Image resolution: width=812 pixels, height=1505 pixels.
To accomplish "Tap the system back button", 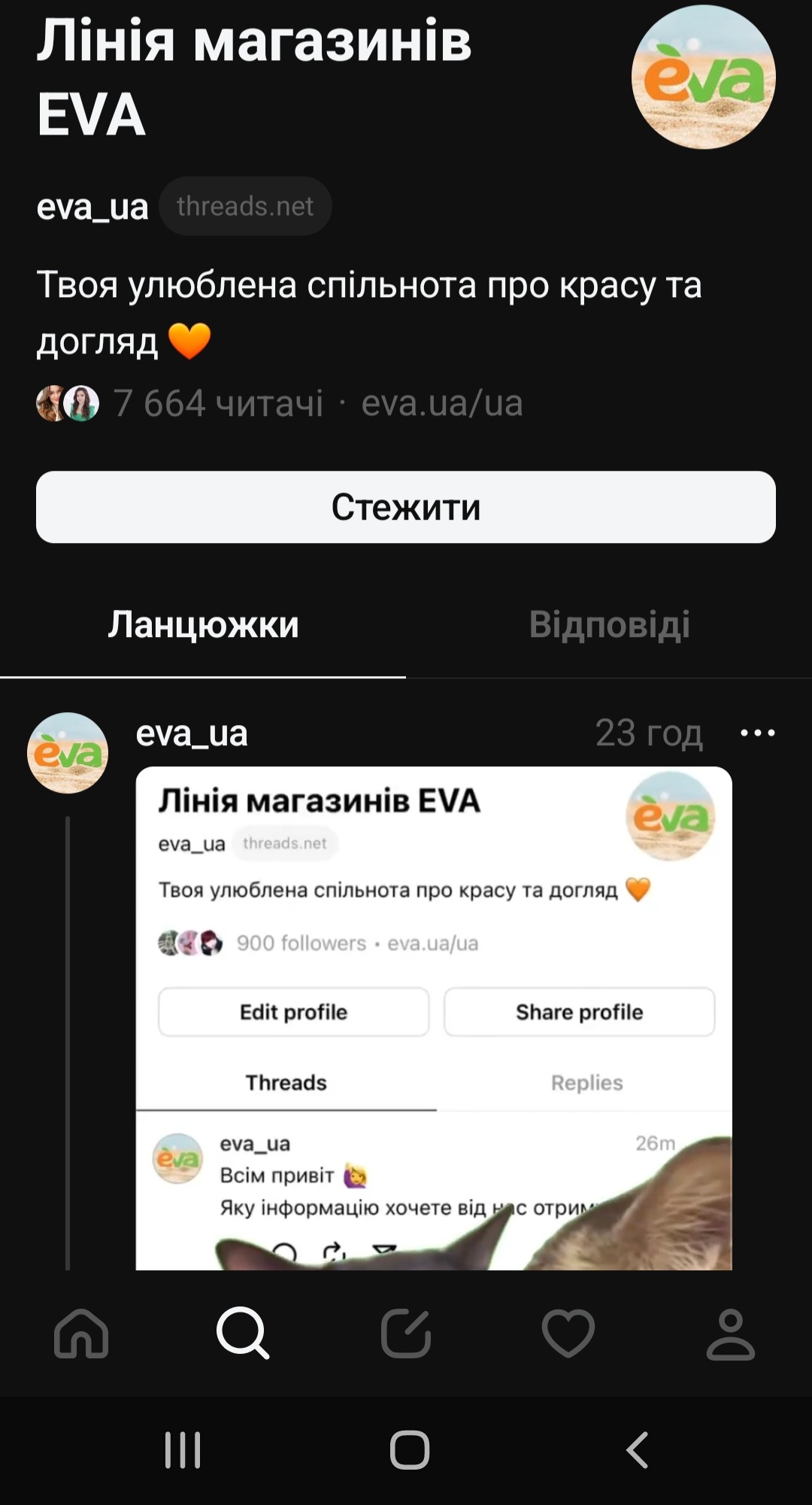I will pyautogui.click(x=638, y=1449).
